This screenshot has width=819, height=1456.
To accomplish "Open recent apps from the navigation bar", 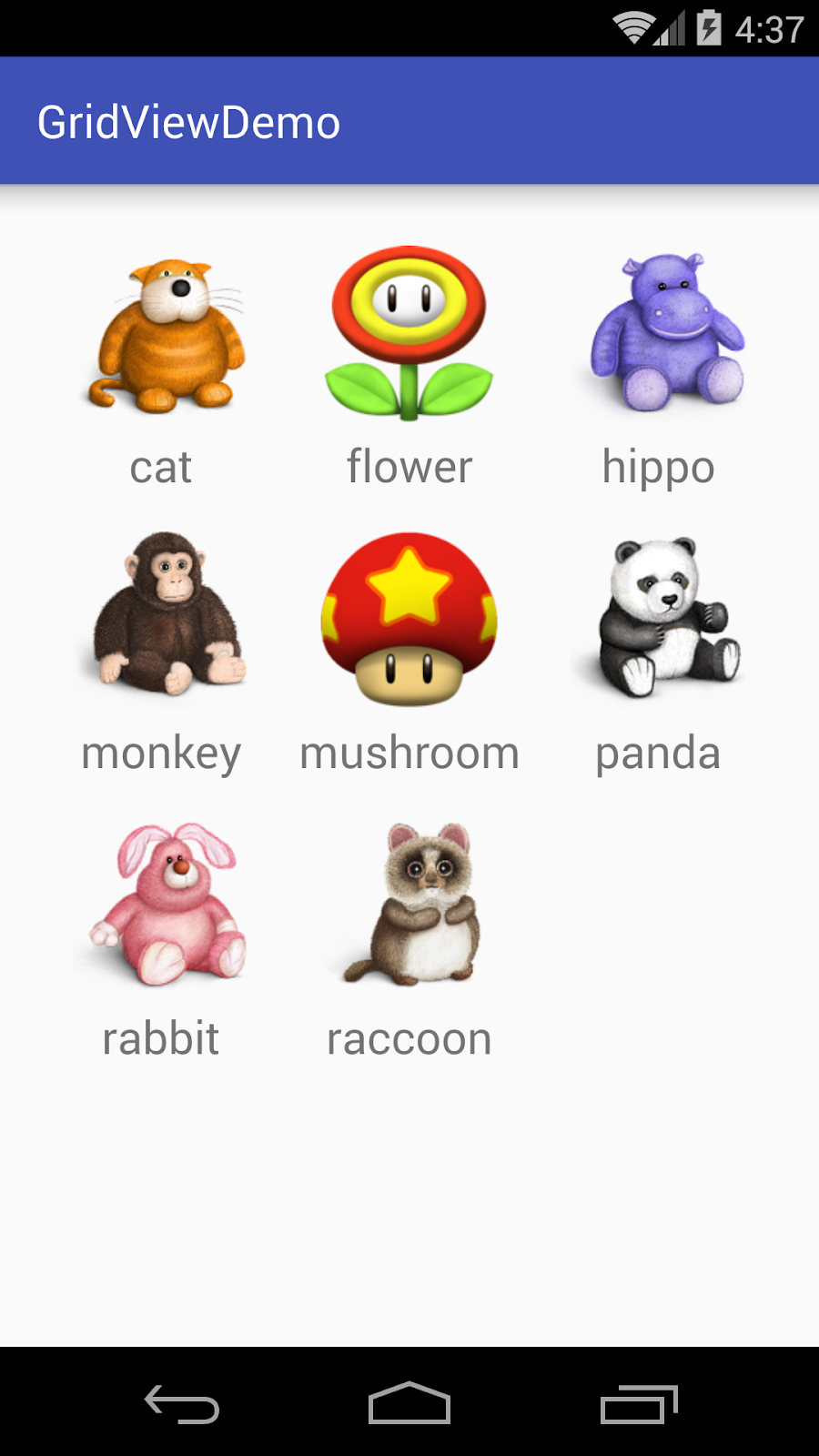I will pyautogui.click(x=639, y=1404).
